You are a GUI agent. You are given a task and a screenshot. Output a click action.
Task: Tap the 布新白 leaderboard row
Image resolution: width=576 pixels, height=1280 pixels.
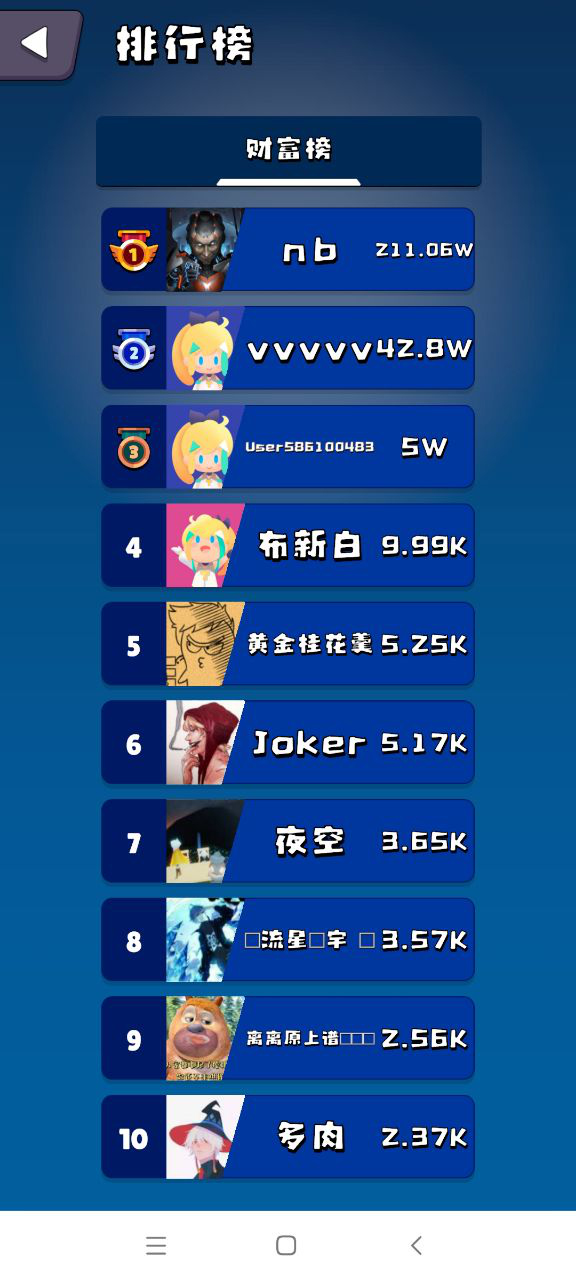[288, 545]
